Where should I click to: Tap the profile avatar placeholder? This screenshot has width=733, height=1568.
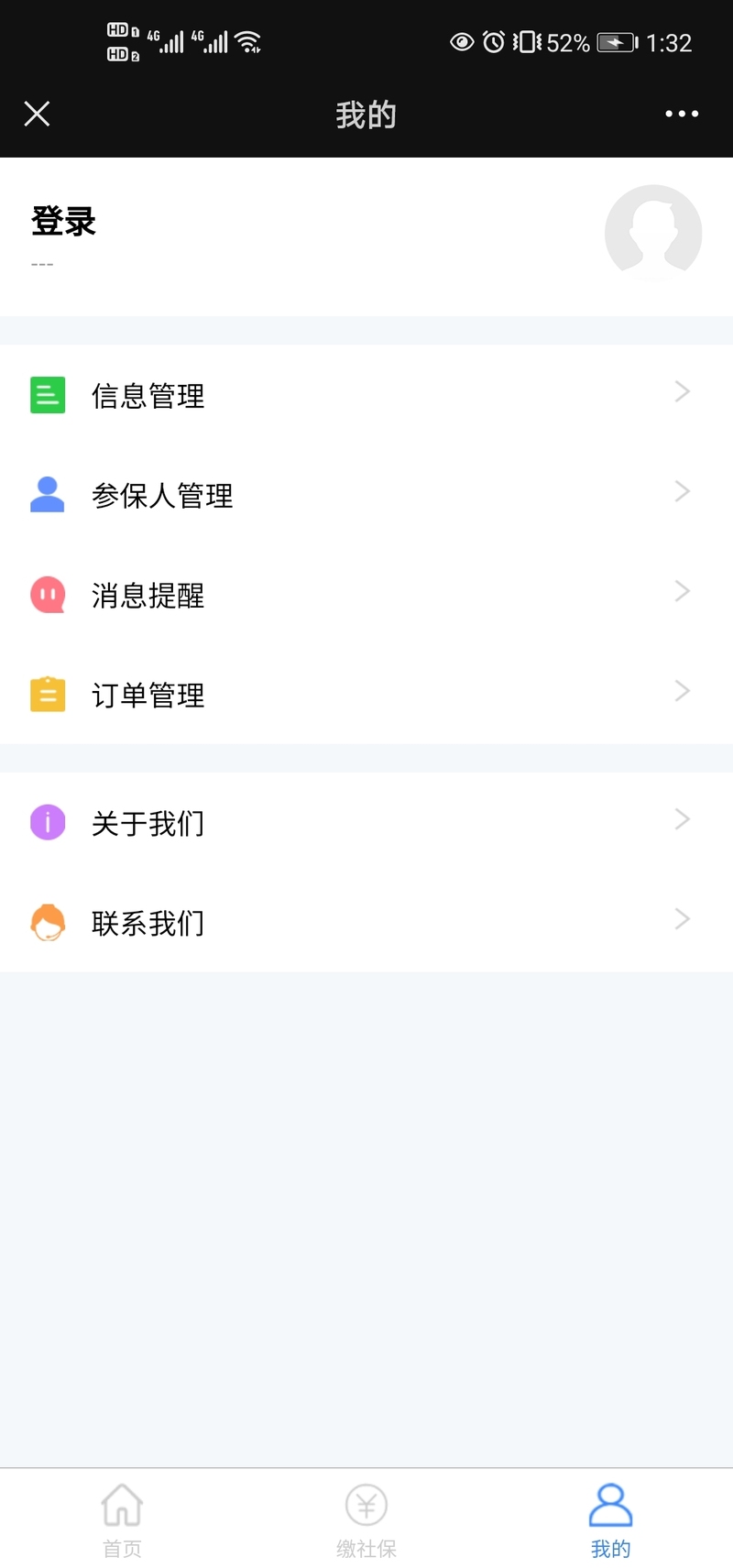(x=653, y=233)
